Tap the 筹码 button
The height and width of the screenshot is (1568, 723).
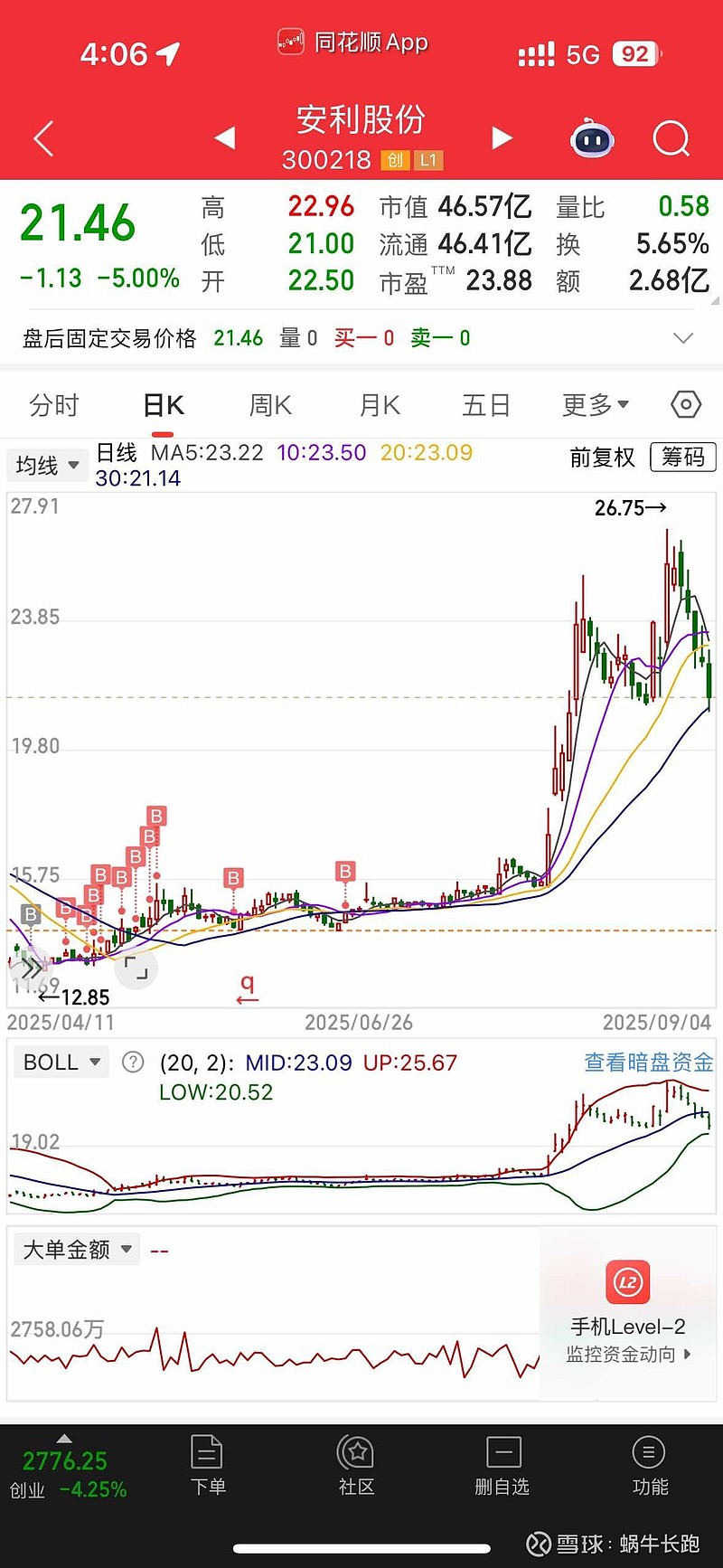682,458
